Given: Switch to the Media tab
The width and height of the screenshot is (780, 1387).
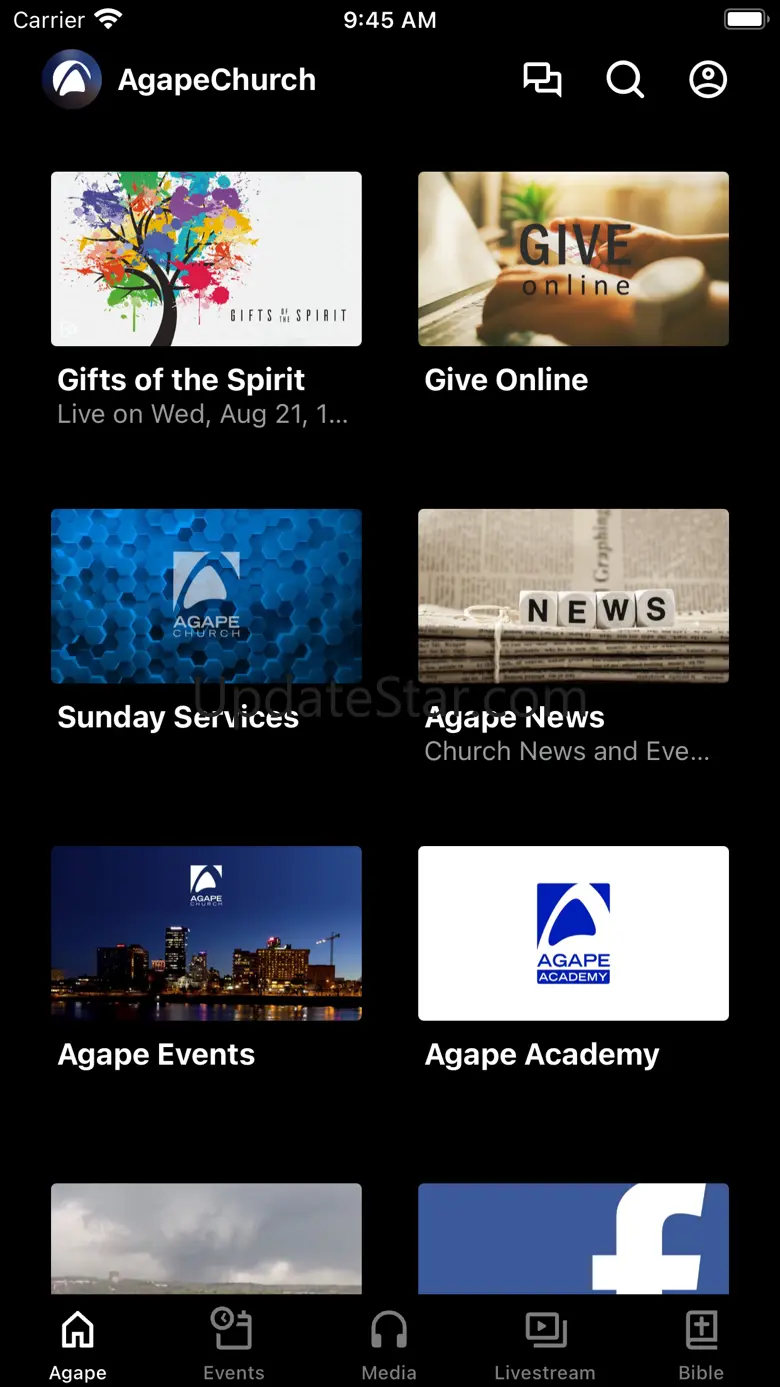Looking at the screenshot, I should click(x=389, y=1345).
